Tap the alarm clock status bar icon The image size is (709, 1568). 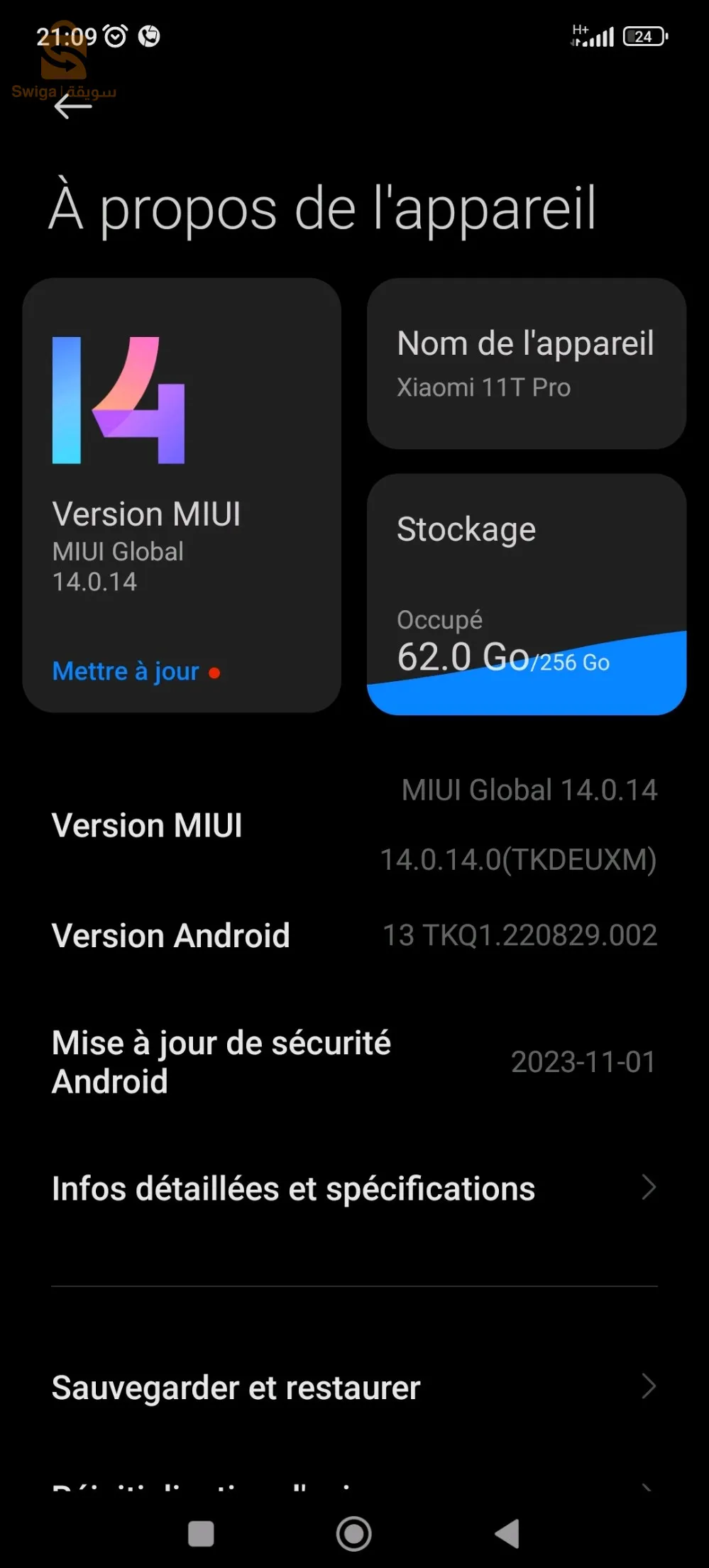click(x=114, y=35)
